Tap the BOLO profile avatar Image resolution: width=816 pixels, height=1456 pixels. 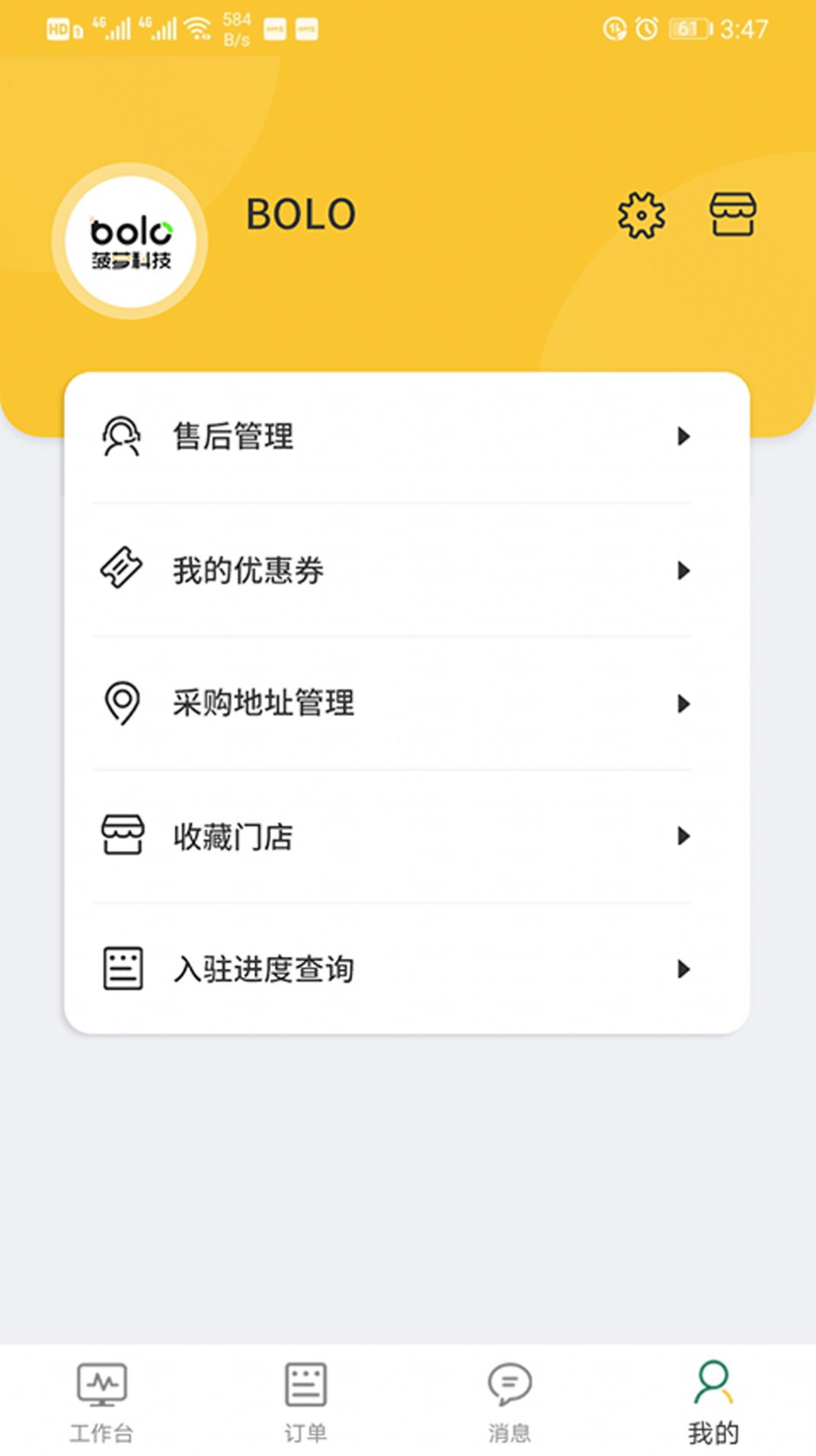130,242
